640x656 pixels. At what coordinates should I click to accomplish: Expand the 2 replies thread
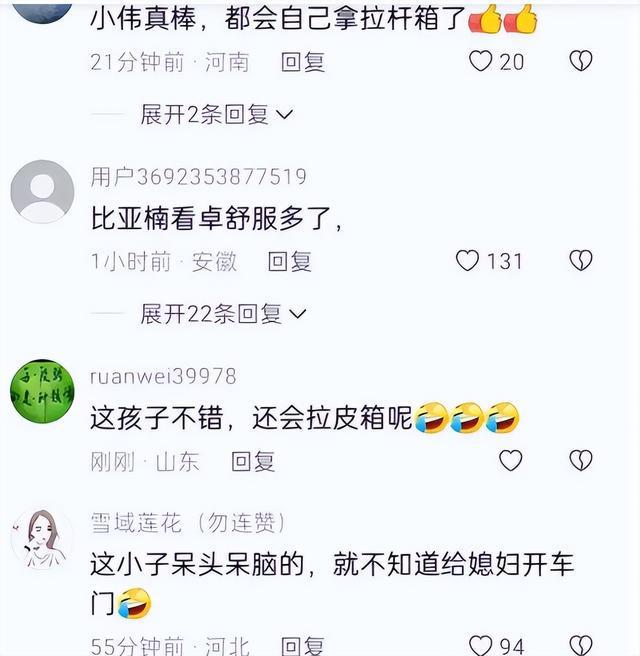tap(216, 114)
